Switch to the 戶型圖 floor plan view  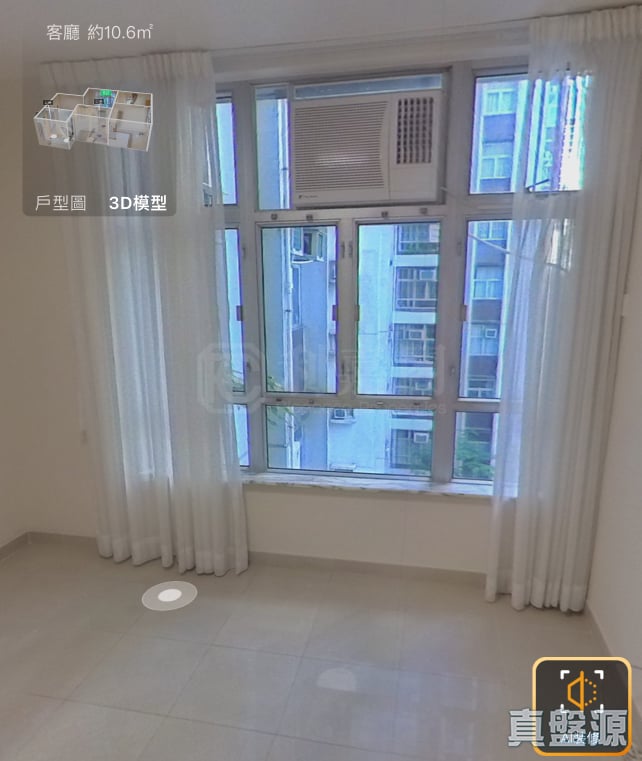[60, 203]
